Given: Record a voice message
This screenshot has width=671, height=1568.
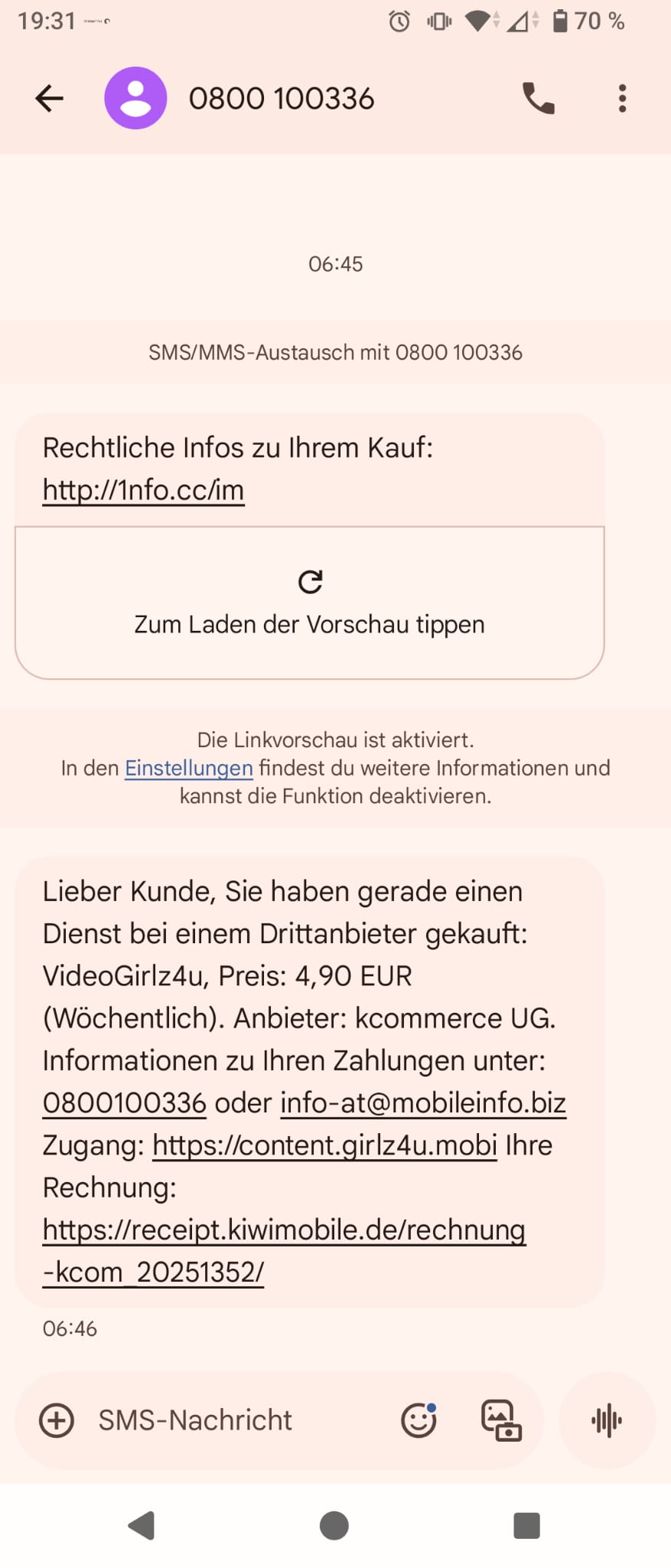Looking at the screenshot, I should click(x=607, y=1421).
